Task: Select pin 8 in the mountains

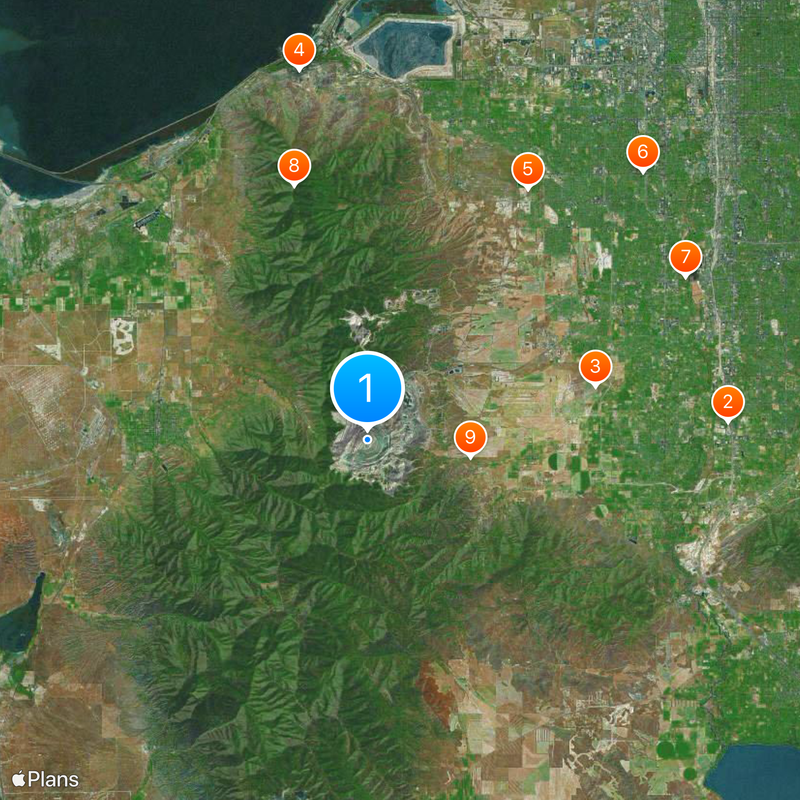Action: (293, 165)
